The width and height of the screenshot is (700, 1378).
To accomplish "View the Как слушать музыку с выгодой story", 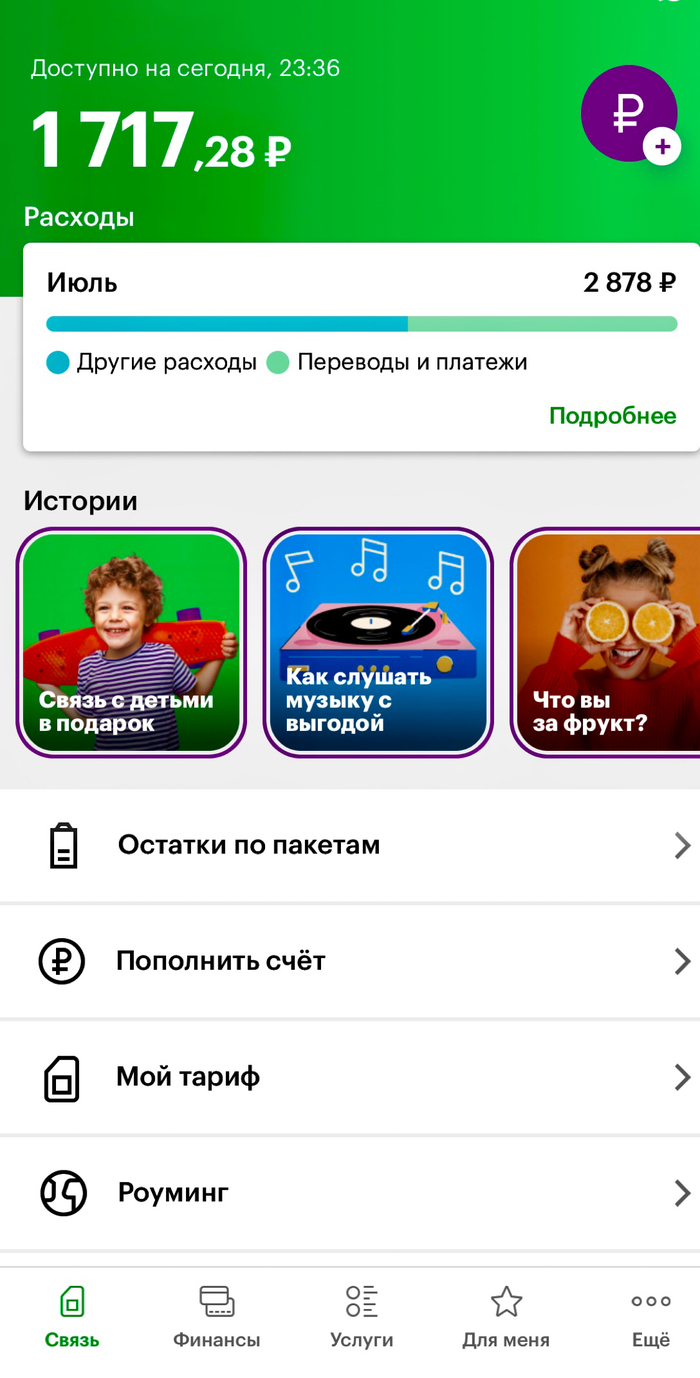I will (378, 641).
